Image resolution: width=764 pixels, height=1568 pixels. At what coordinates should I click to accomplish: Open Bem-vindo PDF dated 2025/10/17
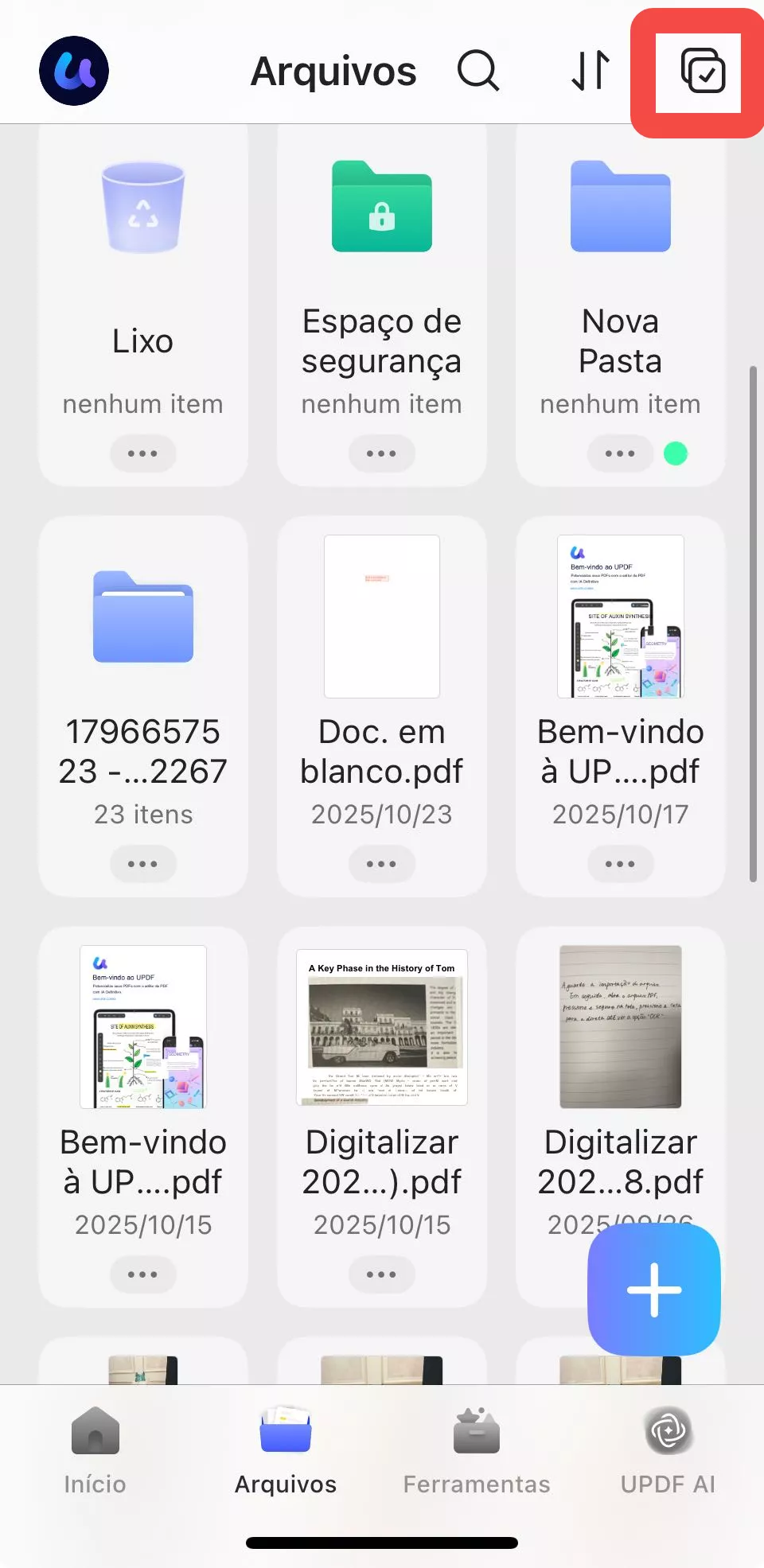coord(621,636)
